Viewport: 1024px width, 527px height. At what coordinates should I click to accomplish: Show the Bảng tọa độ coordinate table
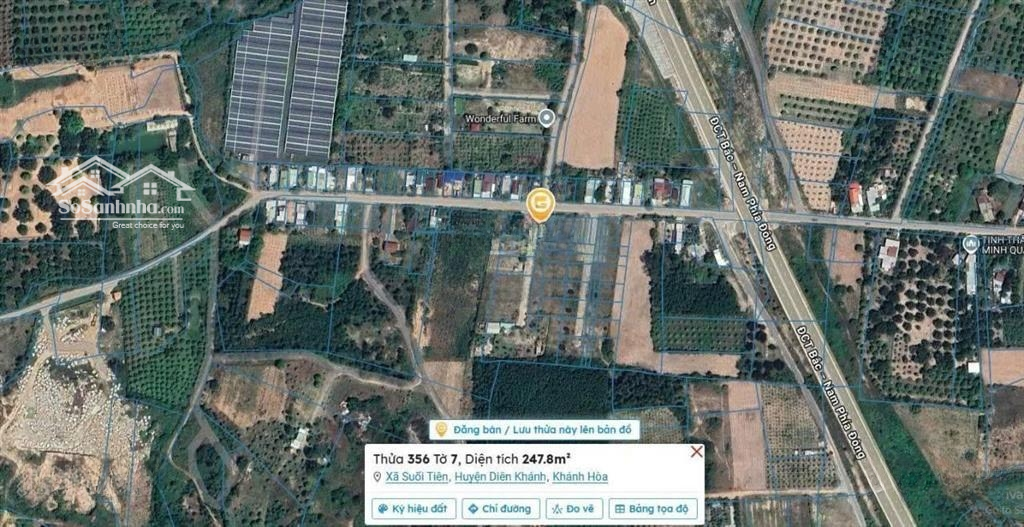pyautogui.click(x=652, y=509)
